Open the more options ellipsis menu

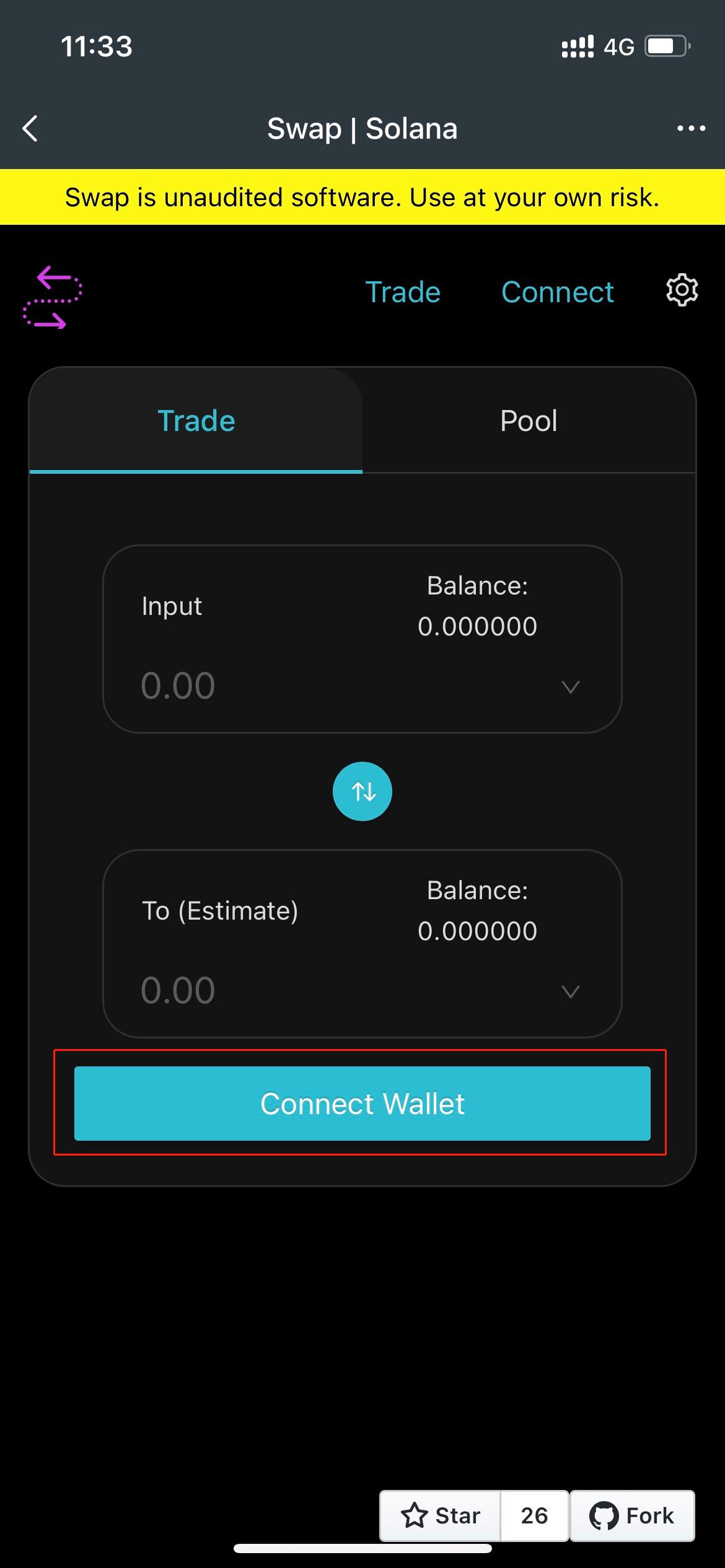[x=690, y=128]
